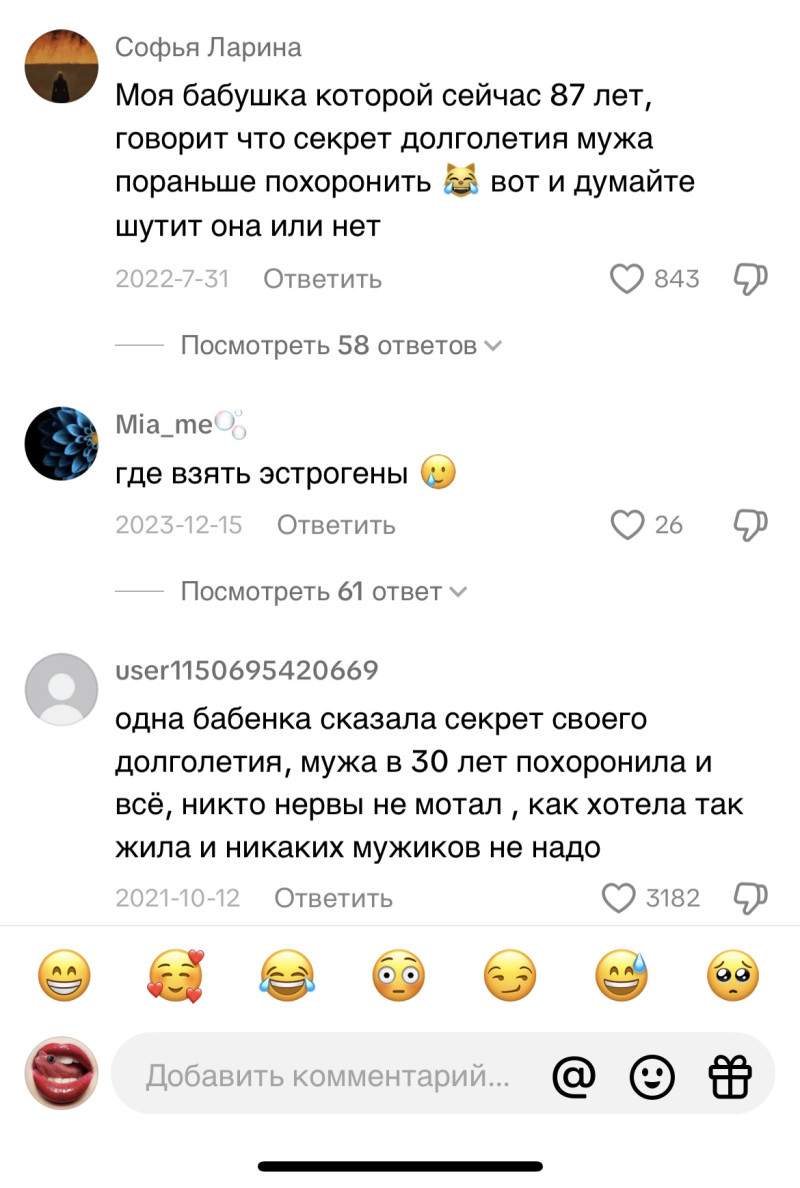The height and width of the screenshot is (1188, 800).
Task: Open the gift icon in comment bar
Action: coord(729,1077)
